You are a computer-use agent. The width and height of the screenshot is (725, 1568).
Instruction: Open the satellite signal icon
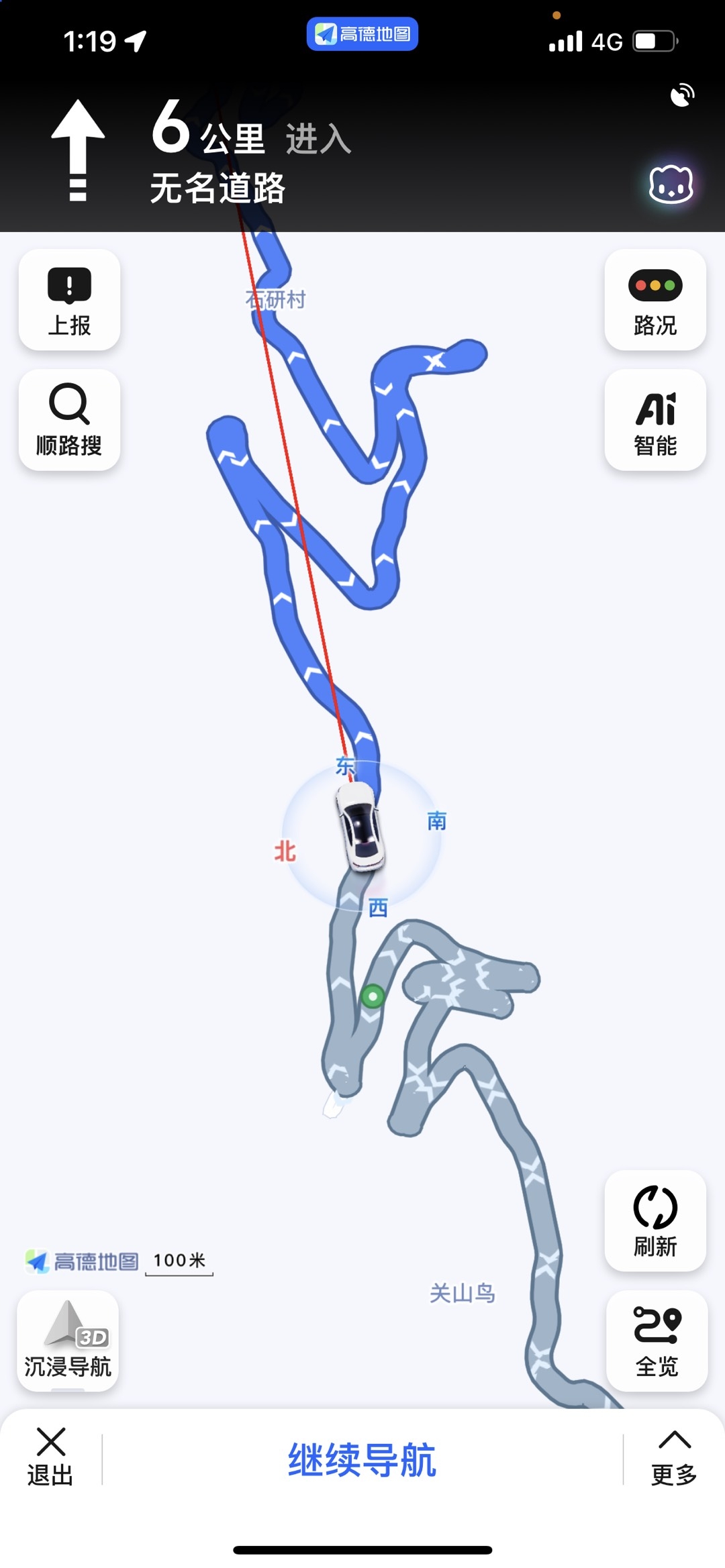pyautogui.click(x=682, y=95)
